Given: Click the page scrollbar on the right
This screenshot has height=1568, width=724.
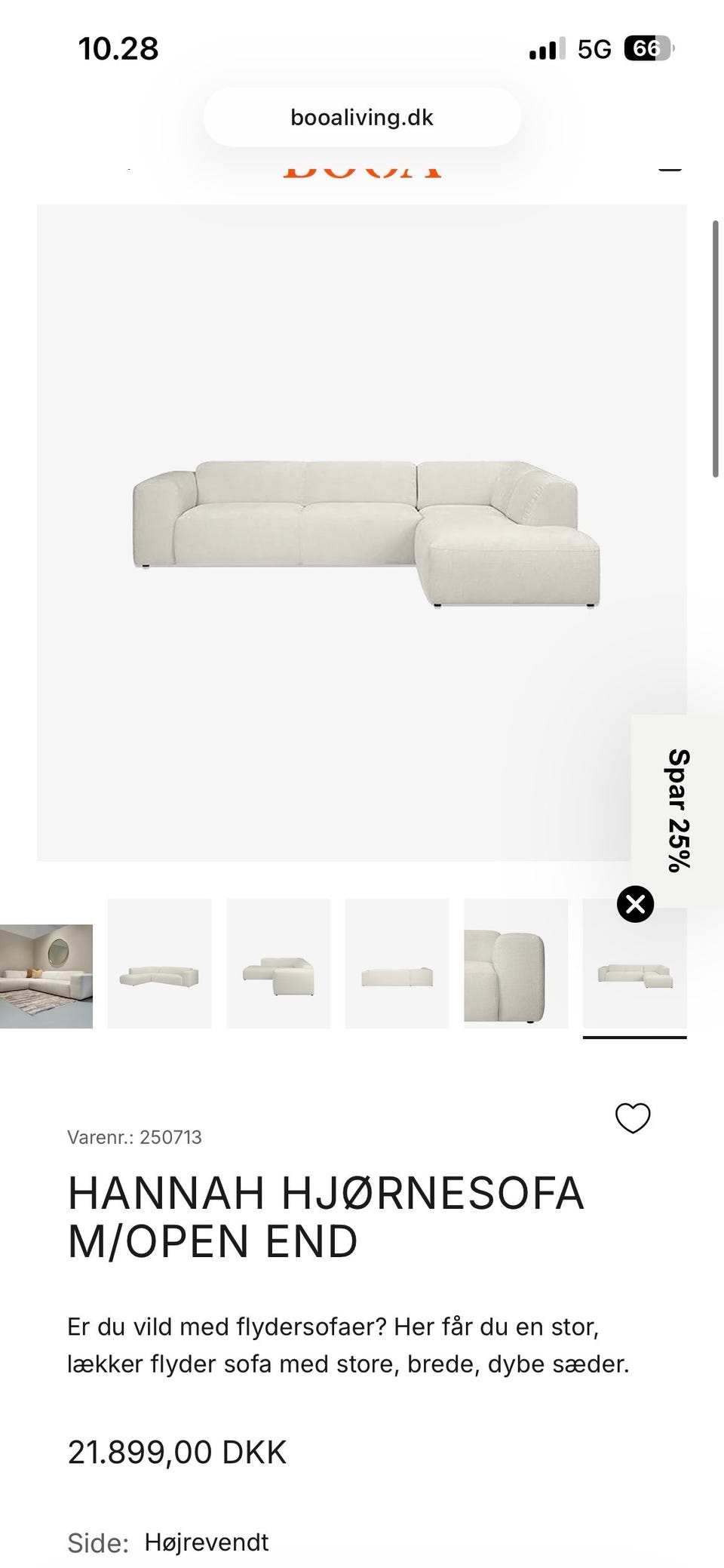Looking at the screenshot, I should click(x=716, y=347).
